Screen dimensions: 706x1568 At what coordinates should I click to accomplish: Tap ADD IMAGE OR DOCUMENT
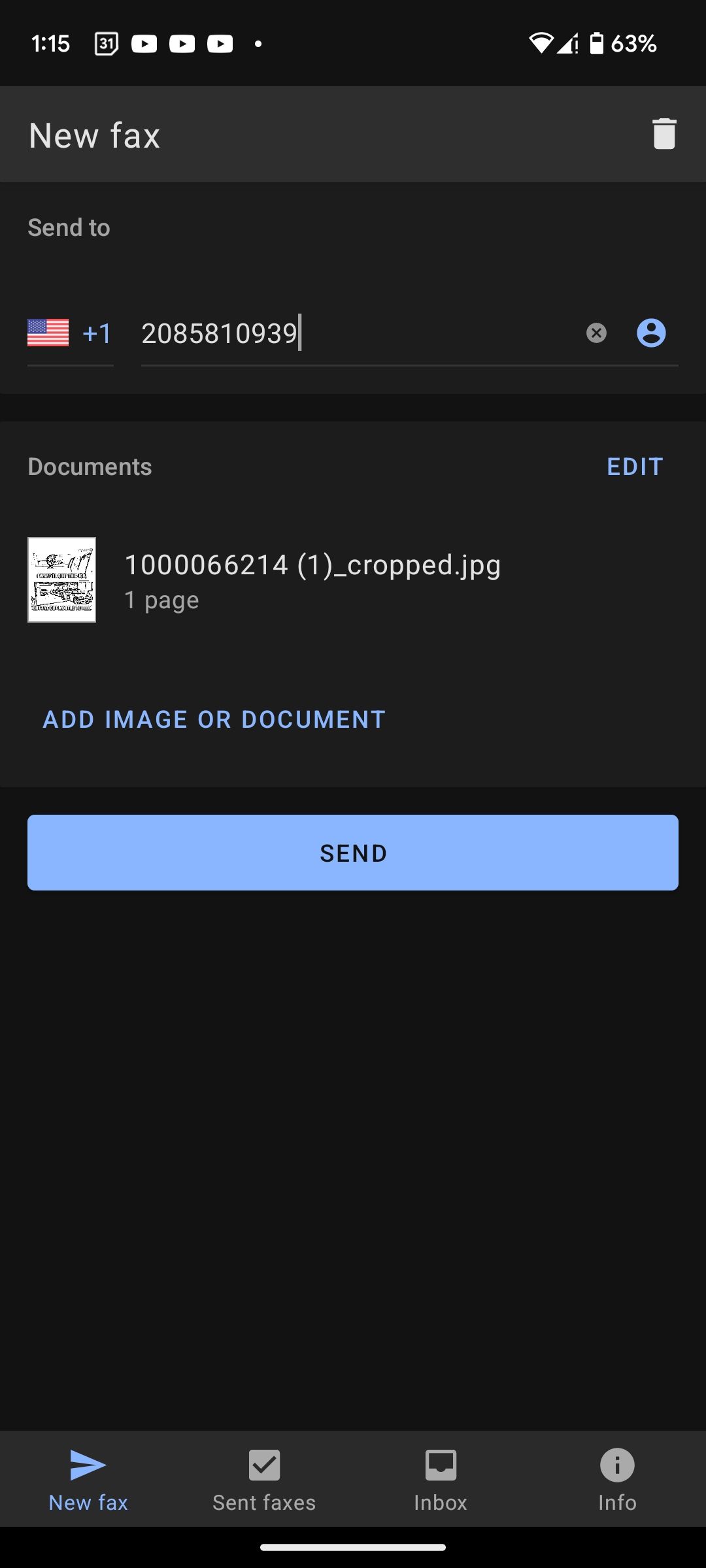click(214, 719)
